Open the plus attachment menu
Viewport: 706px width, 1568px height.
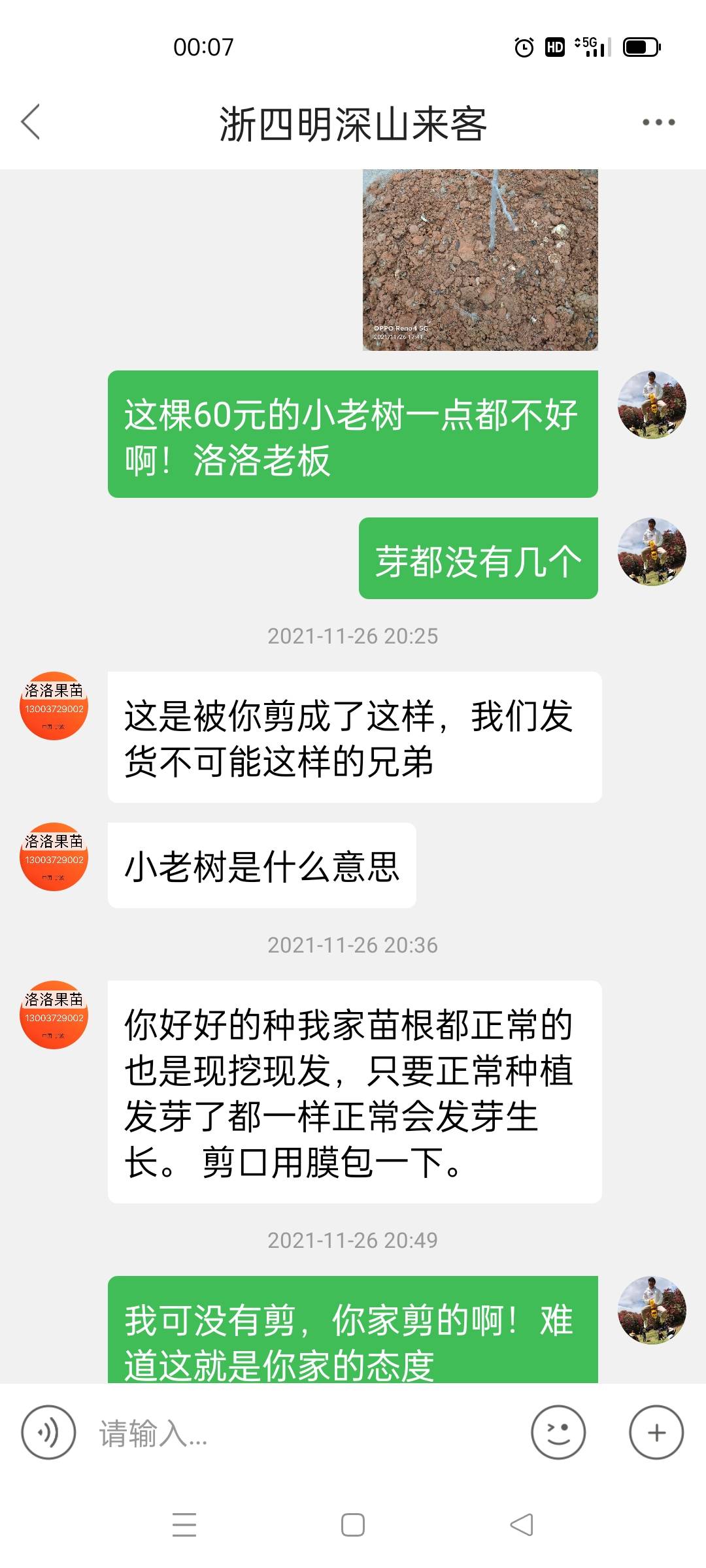tap(656, 1433)
